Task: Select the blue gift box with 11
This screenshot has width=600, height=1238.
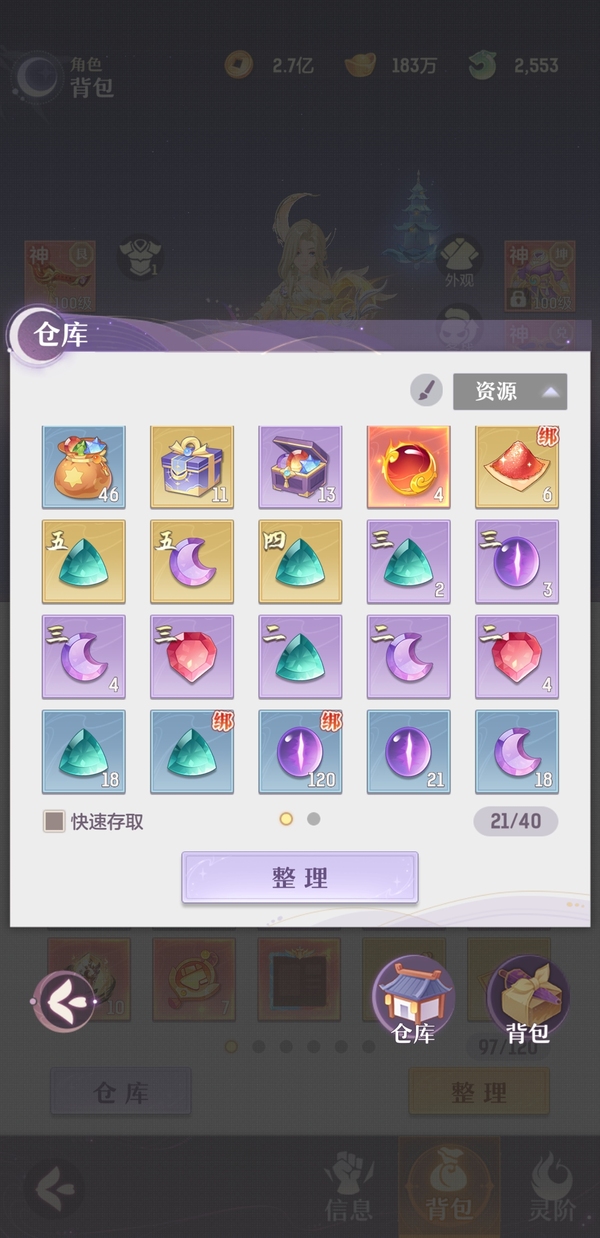Action: tap(192, 467)
